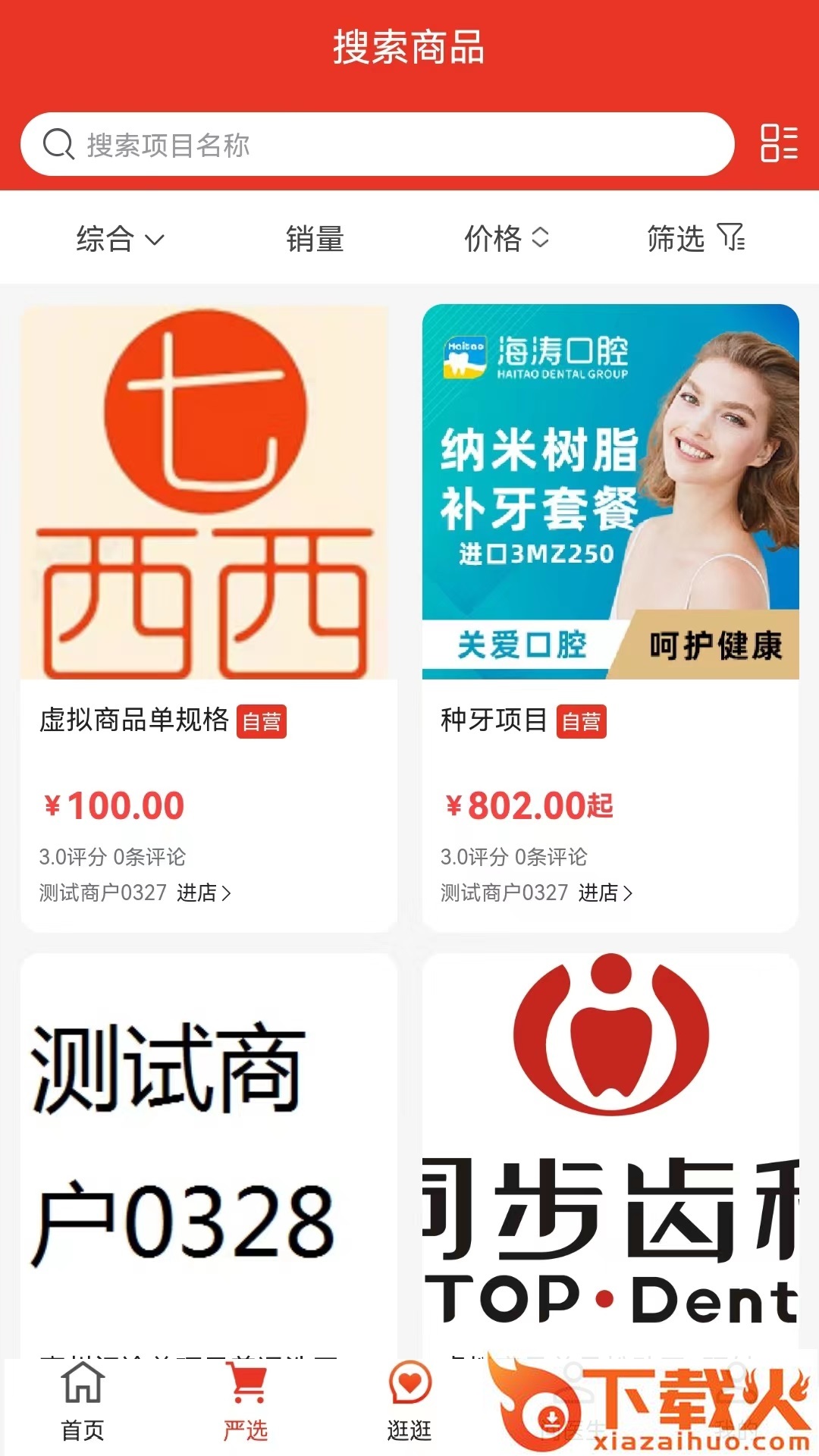Switch layout with the list view icon
The height and width of the screenshot is (1456, 819).
779,143
